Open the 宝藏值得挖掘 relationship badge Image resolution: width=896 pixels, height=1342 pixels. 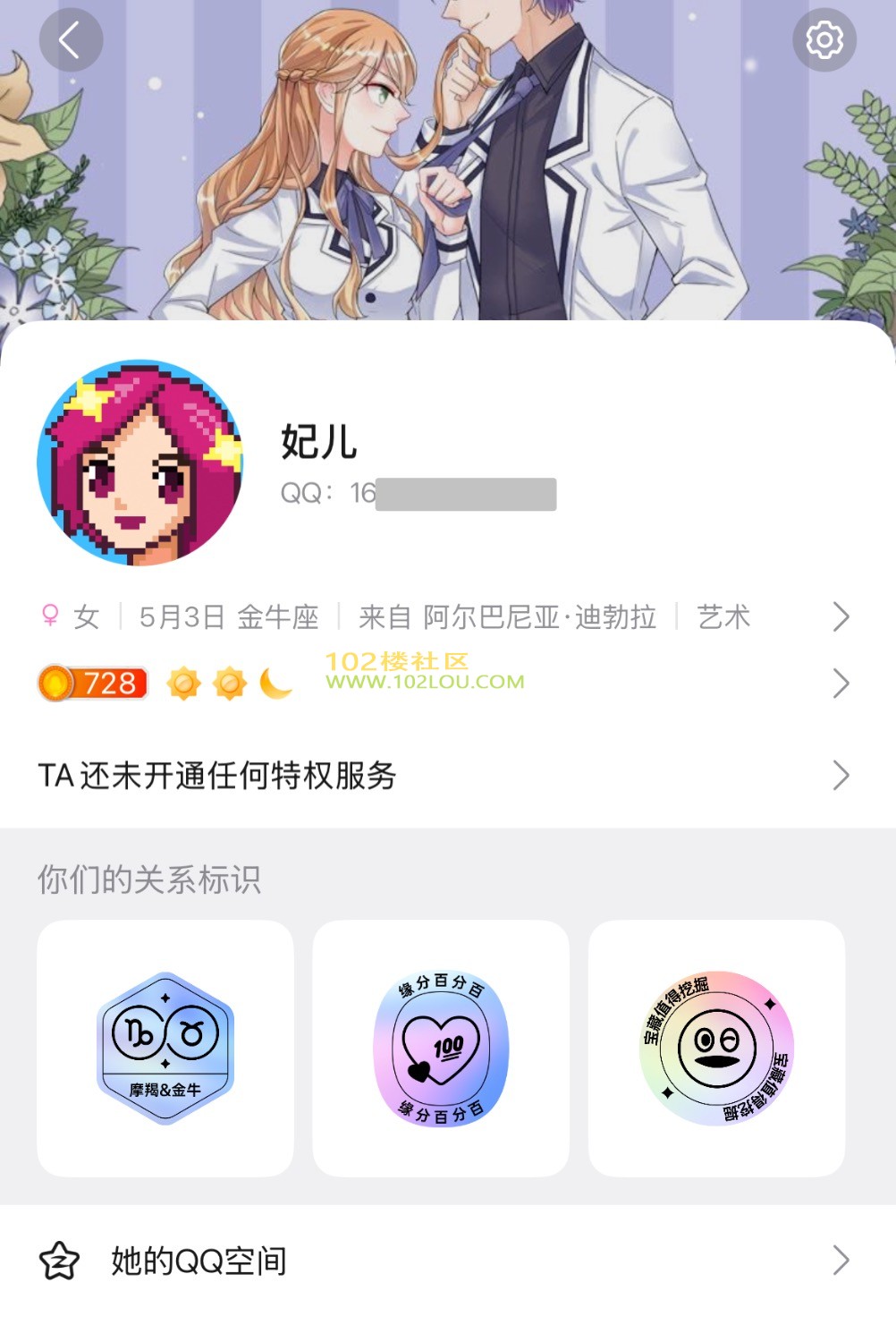716,1048
